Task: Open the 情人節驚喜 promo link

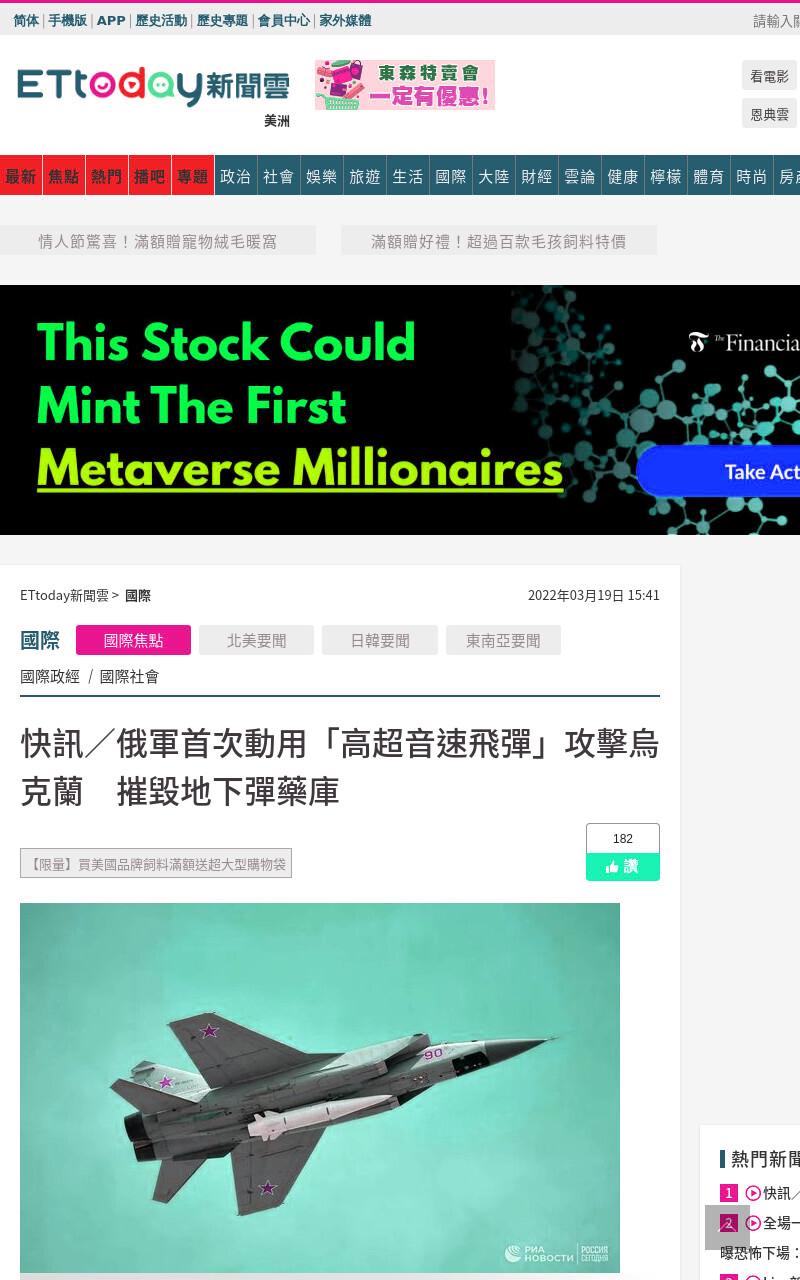Action: tap(157, 241)
